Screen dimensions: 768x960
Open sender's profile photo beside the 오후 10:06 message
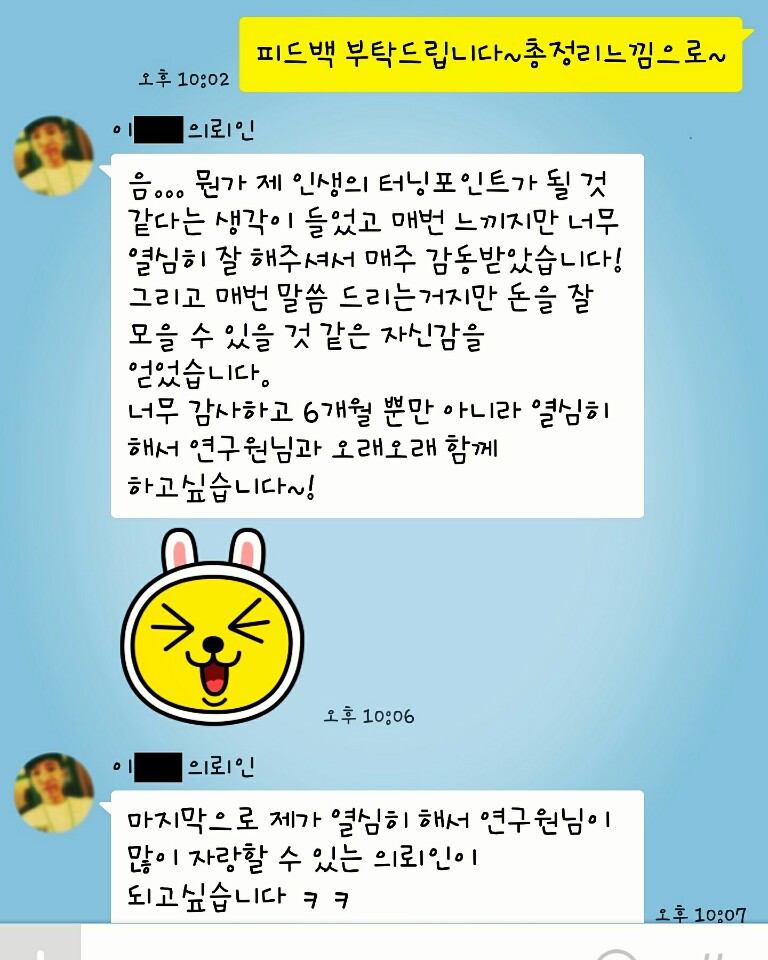(x=53, y=155)
